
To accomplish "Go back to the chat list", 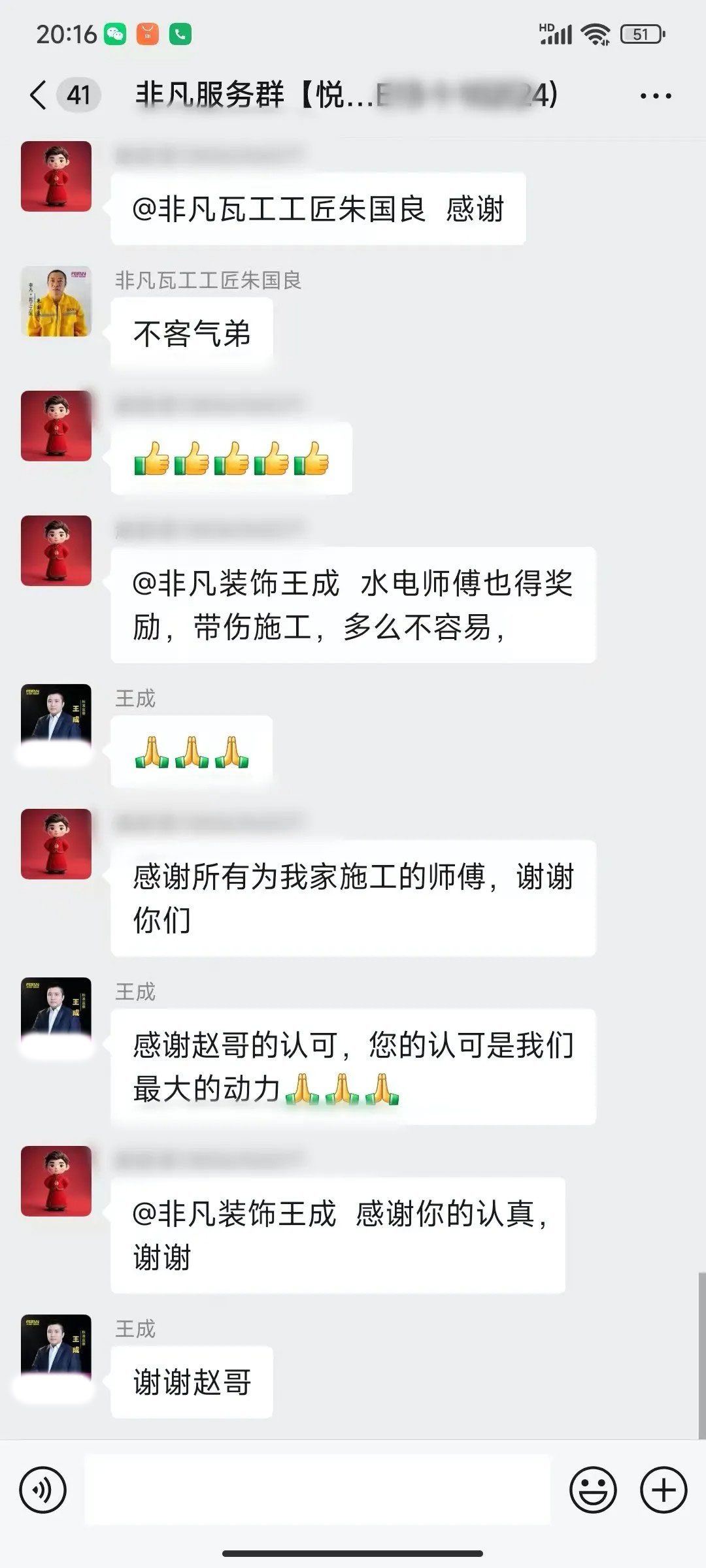I will point(39,95).
